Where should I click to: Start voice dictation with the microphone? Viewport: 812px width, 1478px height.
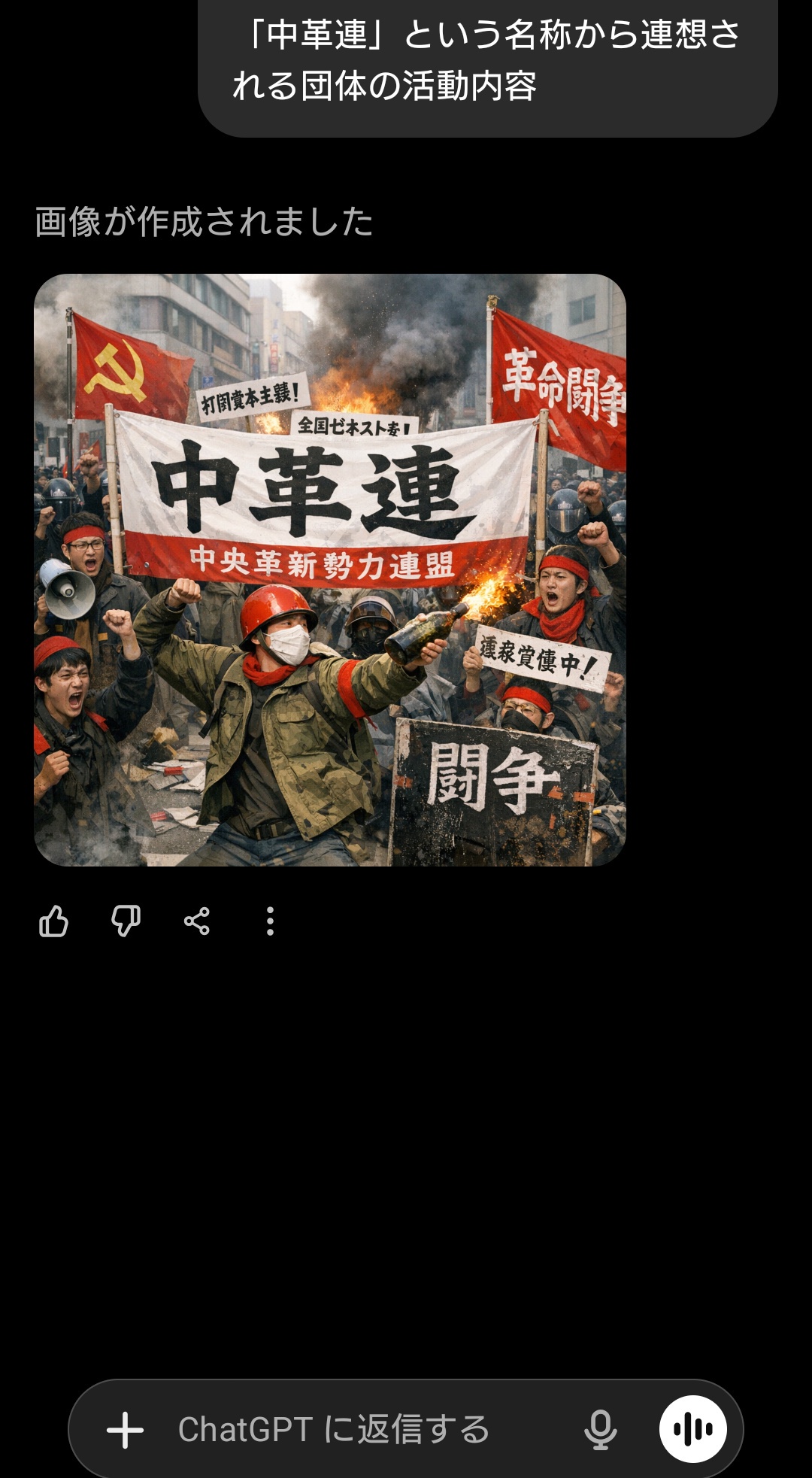(x=601, y=1430)
